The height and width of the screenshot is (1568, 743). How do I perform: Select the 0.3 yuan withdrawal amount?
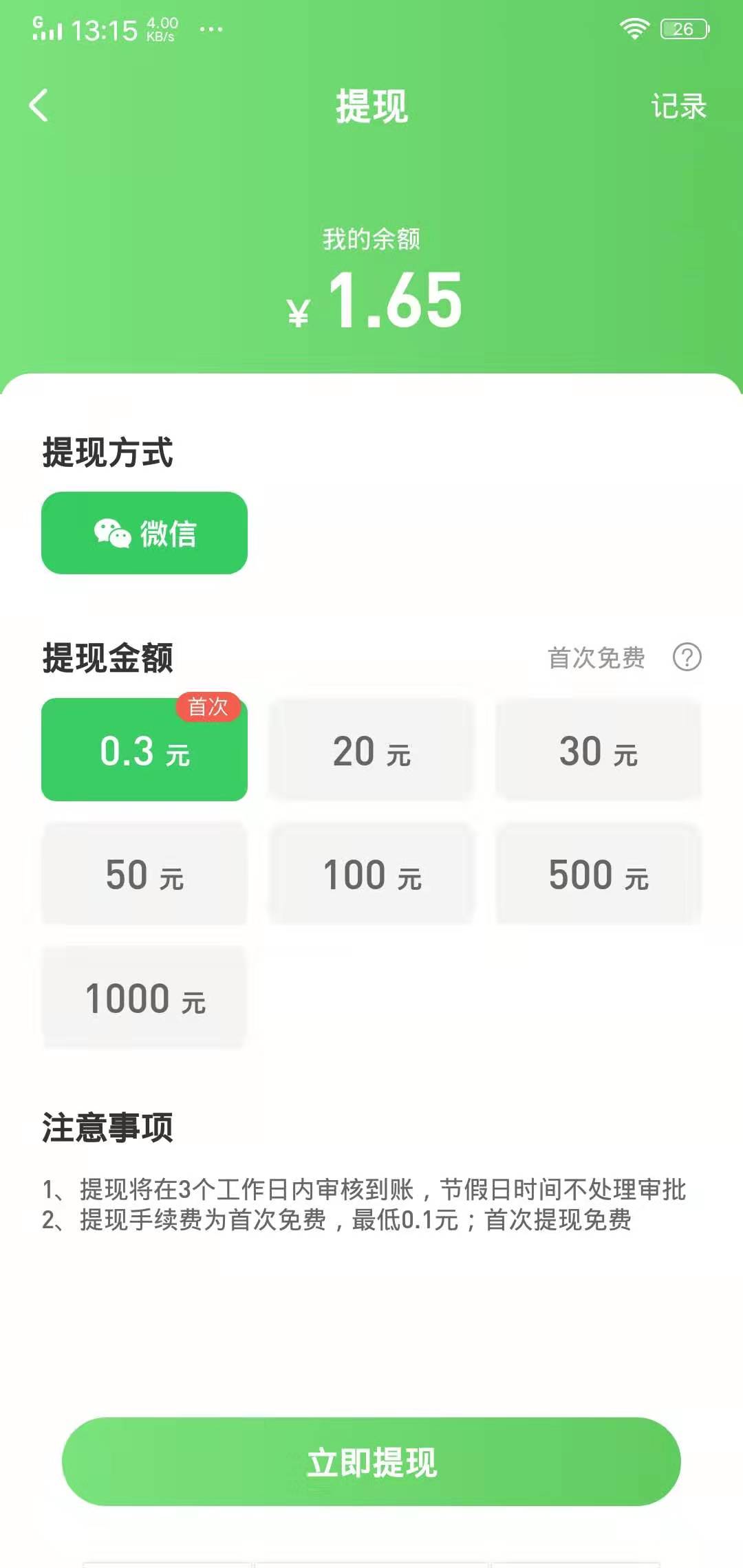(143, 751)
